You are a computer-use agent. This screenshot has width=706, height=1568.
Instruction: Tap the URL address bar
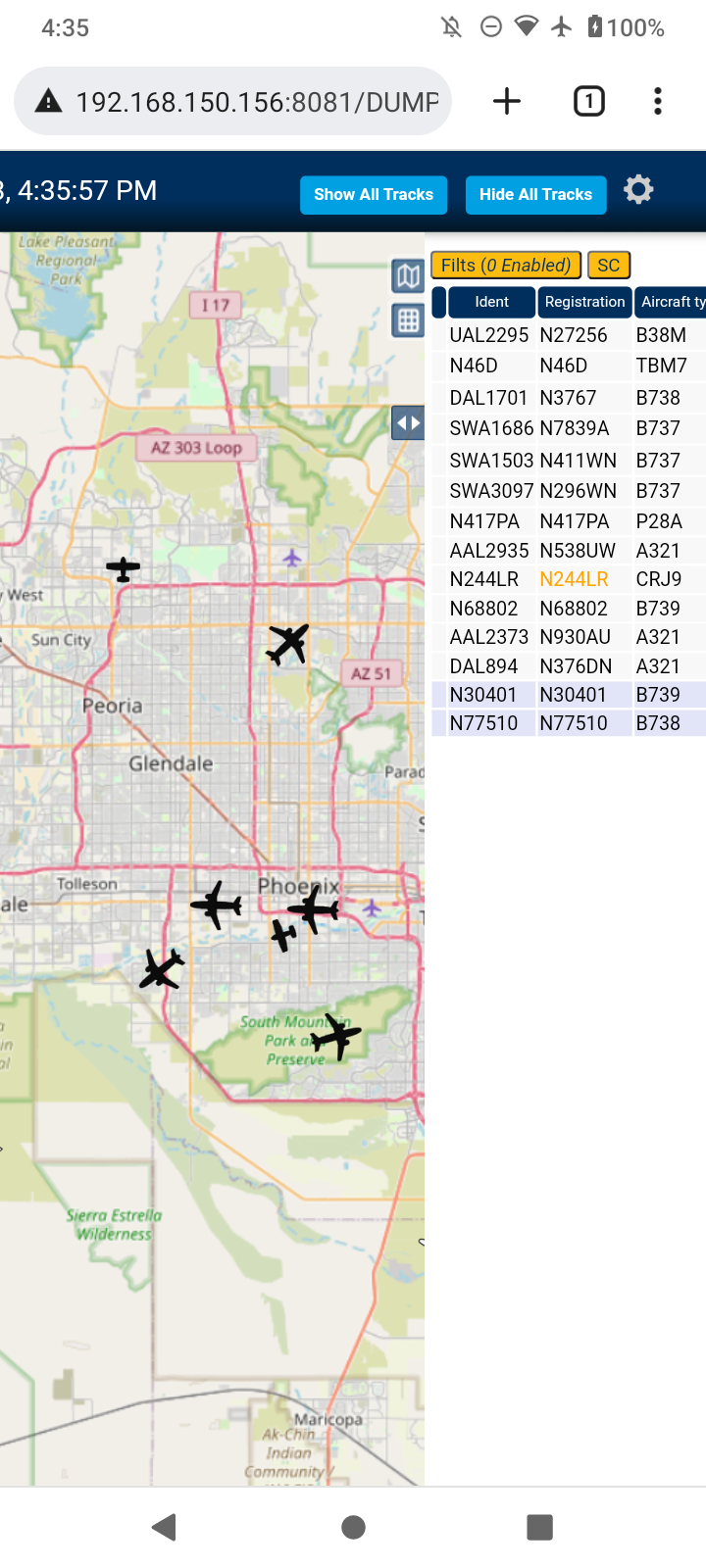tap(232, 101)
